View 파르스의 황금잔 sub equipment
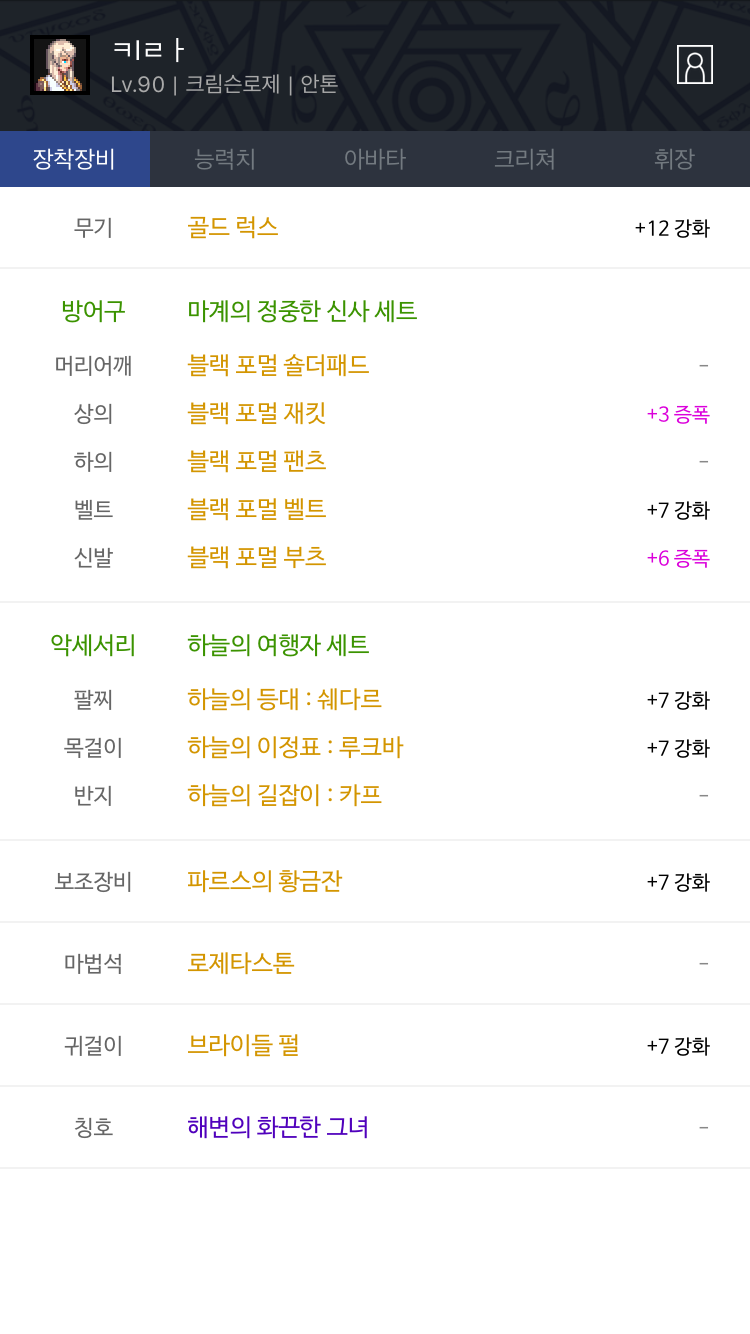 tap(265, 881)
